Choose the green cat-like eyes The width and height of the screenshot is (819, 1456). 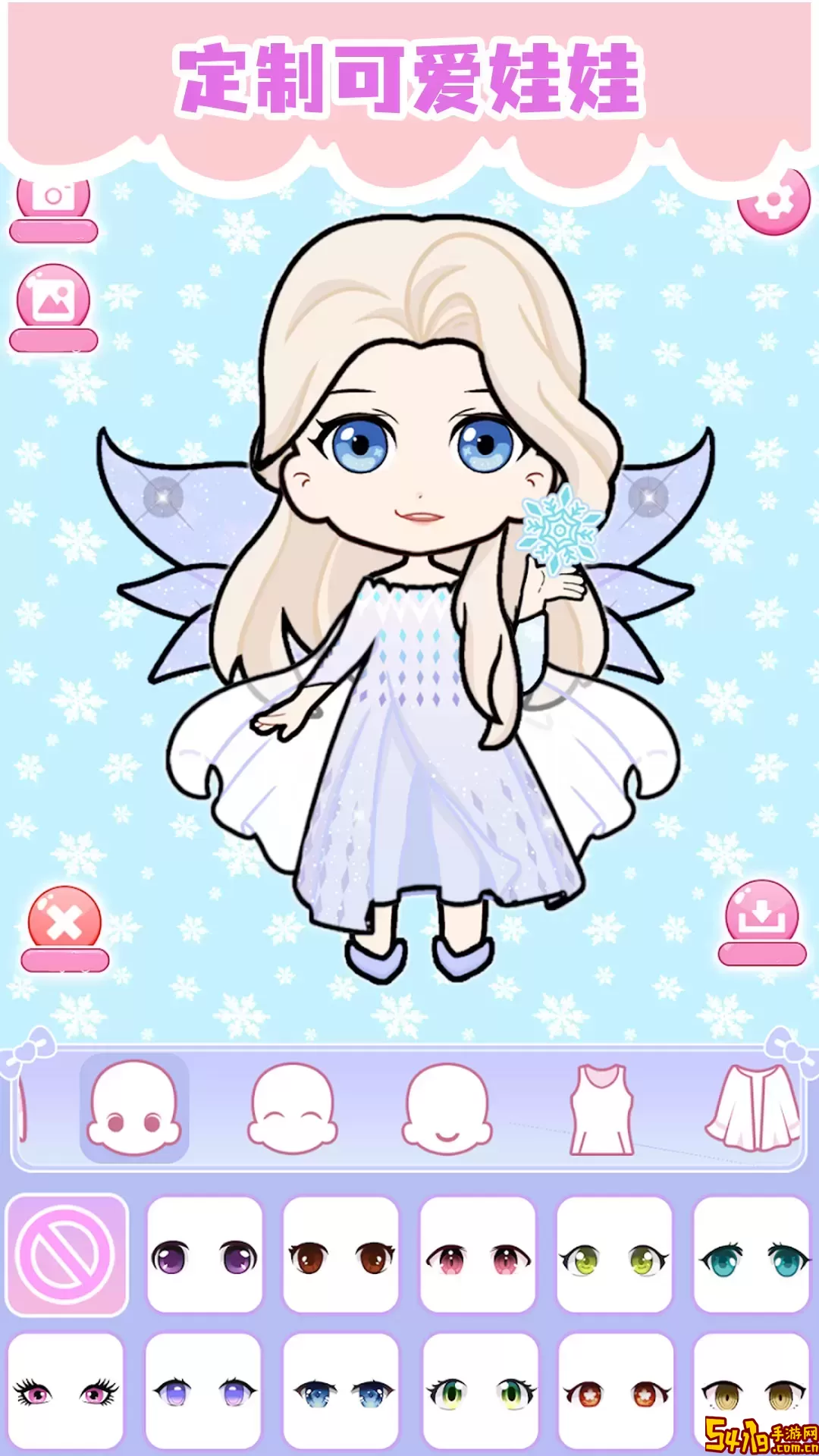480,1391
